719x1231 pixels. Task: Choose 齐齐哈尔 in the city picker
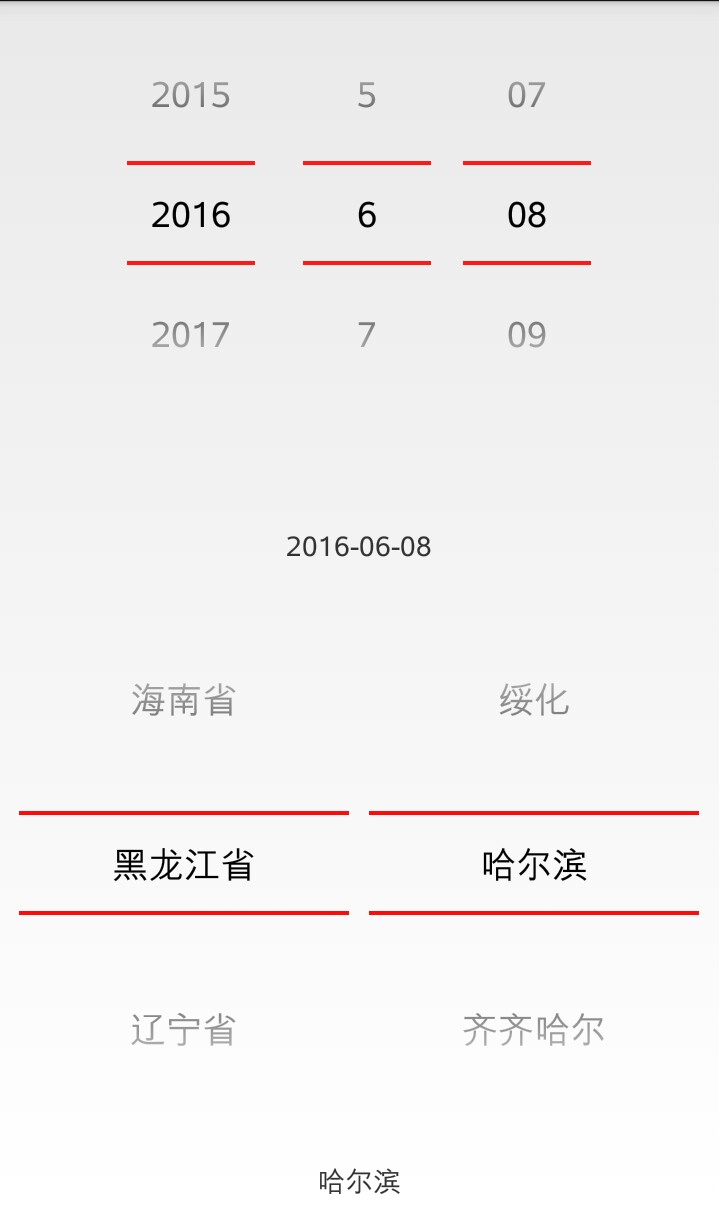coord(534,1029)
